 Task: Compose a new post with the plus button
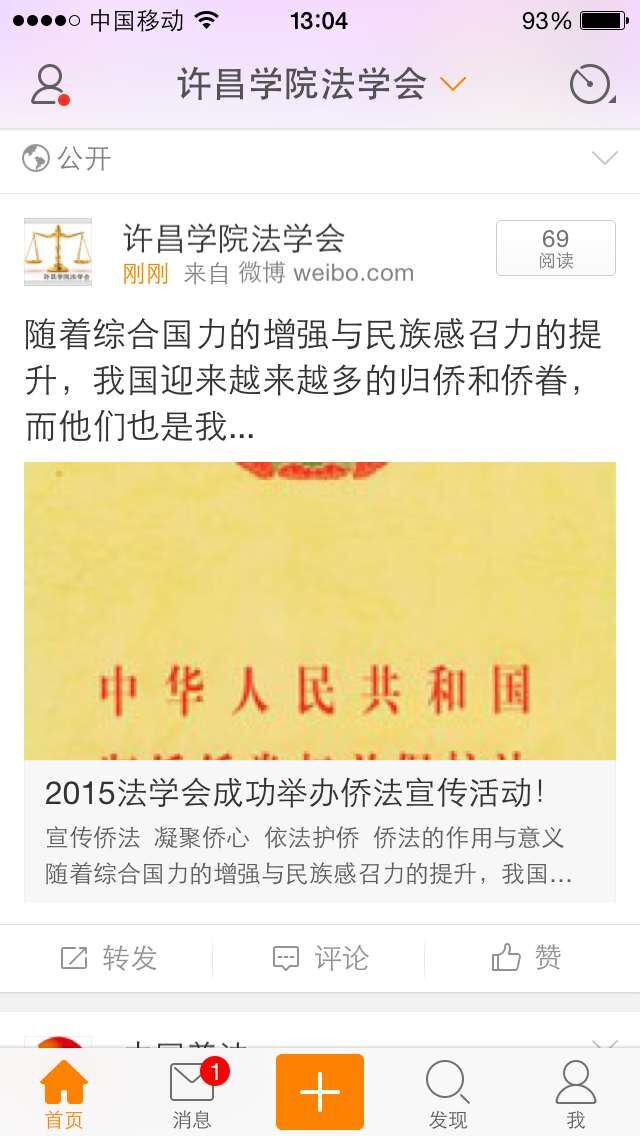320,1092
